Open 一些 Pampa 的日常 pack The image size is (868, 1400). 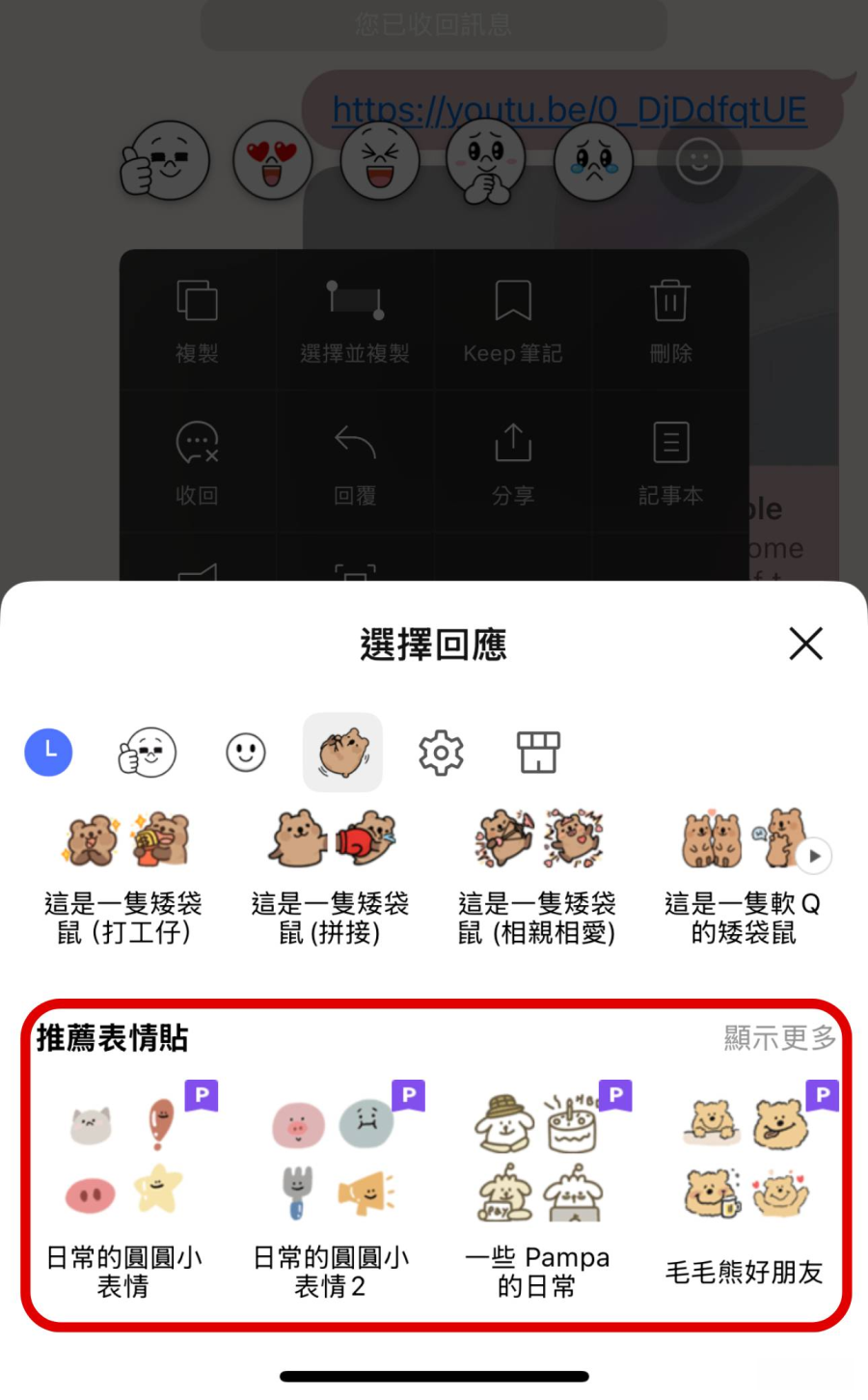pyautogui.click(x=537, y=1187)
